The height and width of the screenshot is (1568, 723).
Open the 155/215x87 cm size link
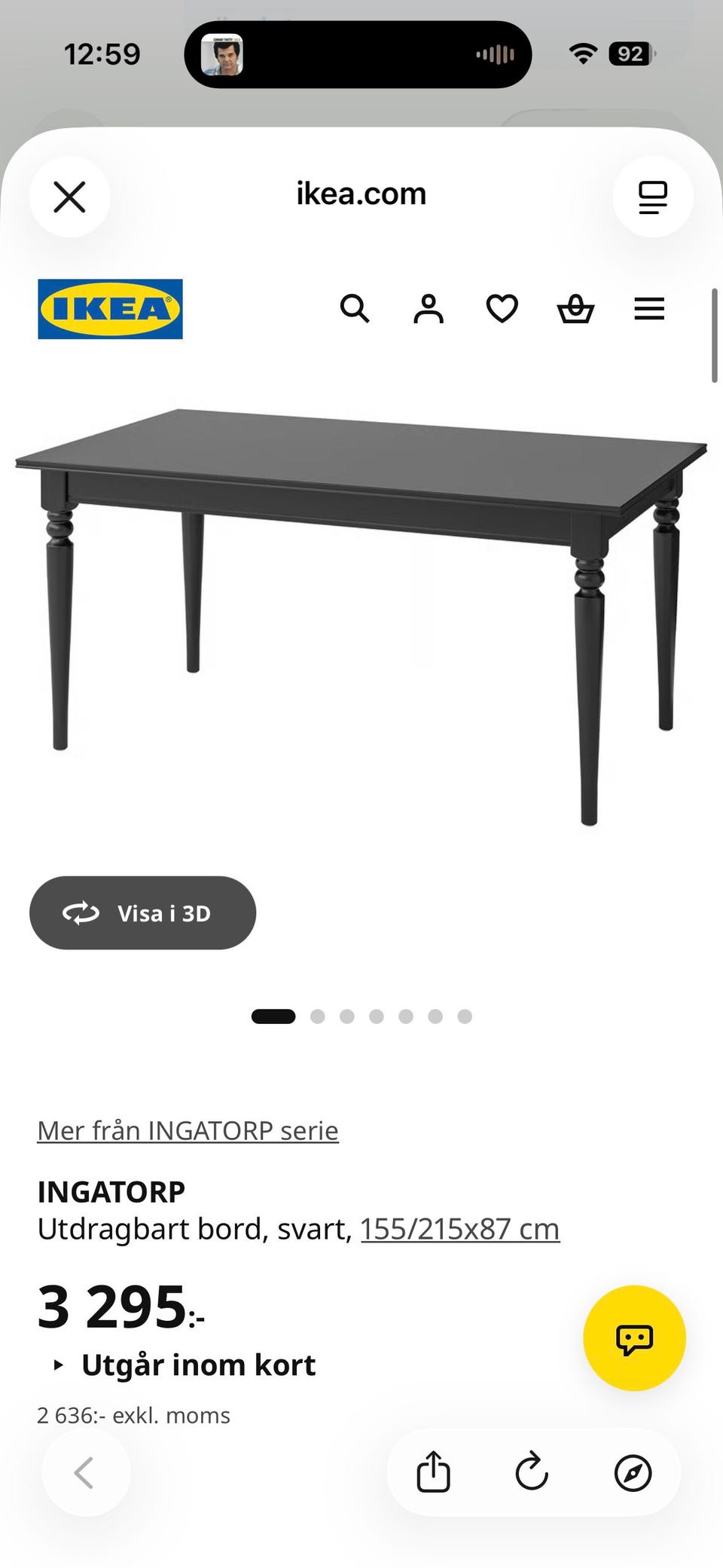(460, 1229)
